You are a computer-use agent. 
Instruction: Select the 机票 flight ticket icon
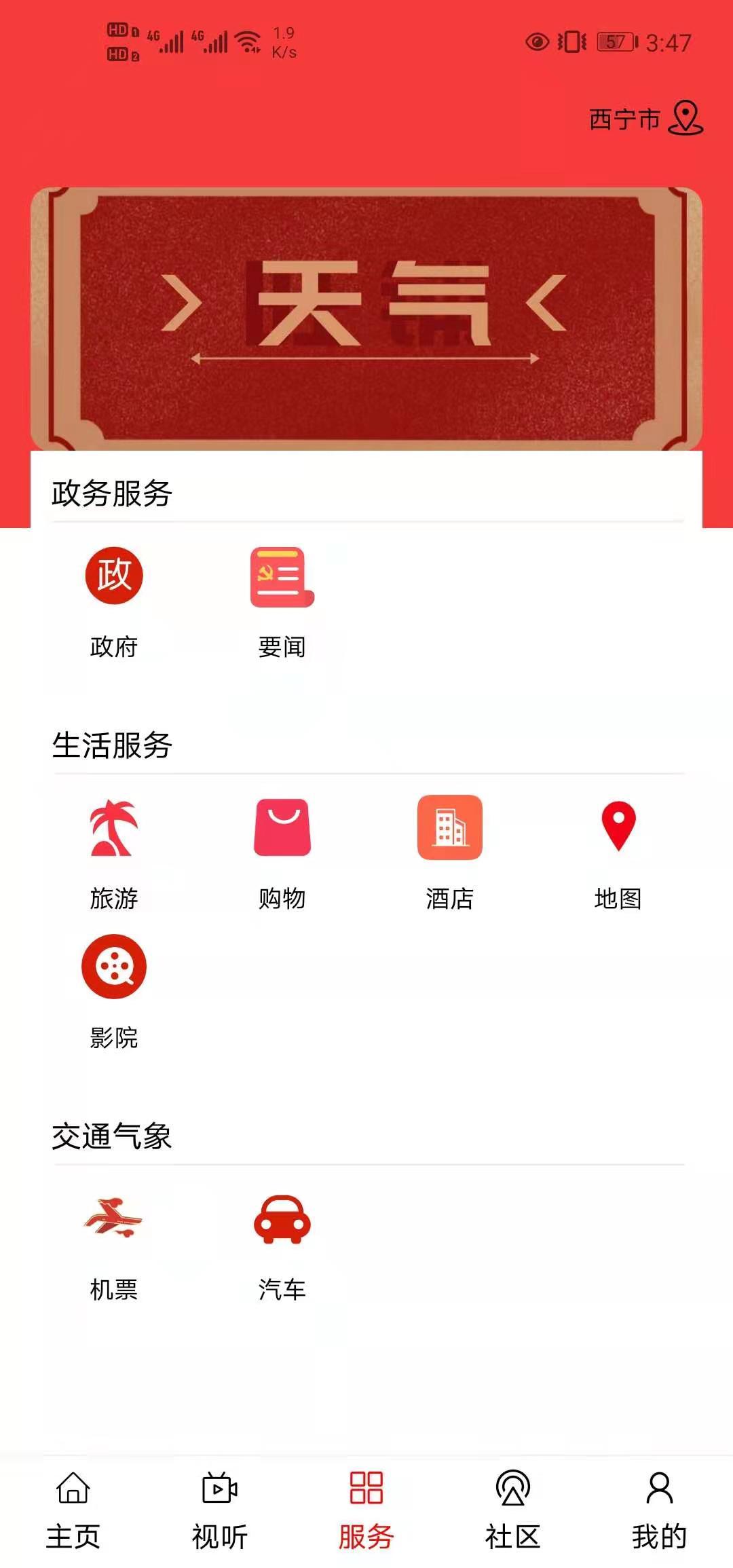(115, 1218)
